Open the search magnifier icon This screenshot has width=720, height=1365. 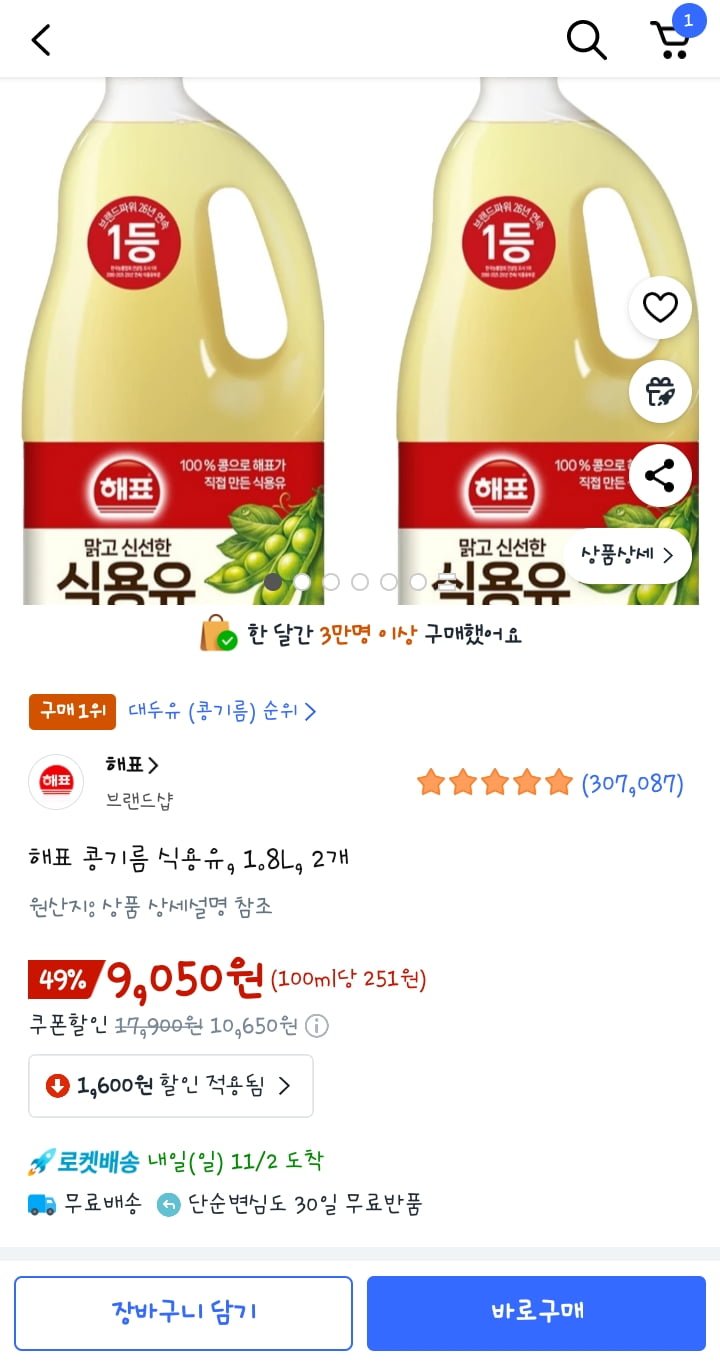point(586,40)
